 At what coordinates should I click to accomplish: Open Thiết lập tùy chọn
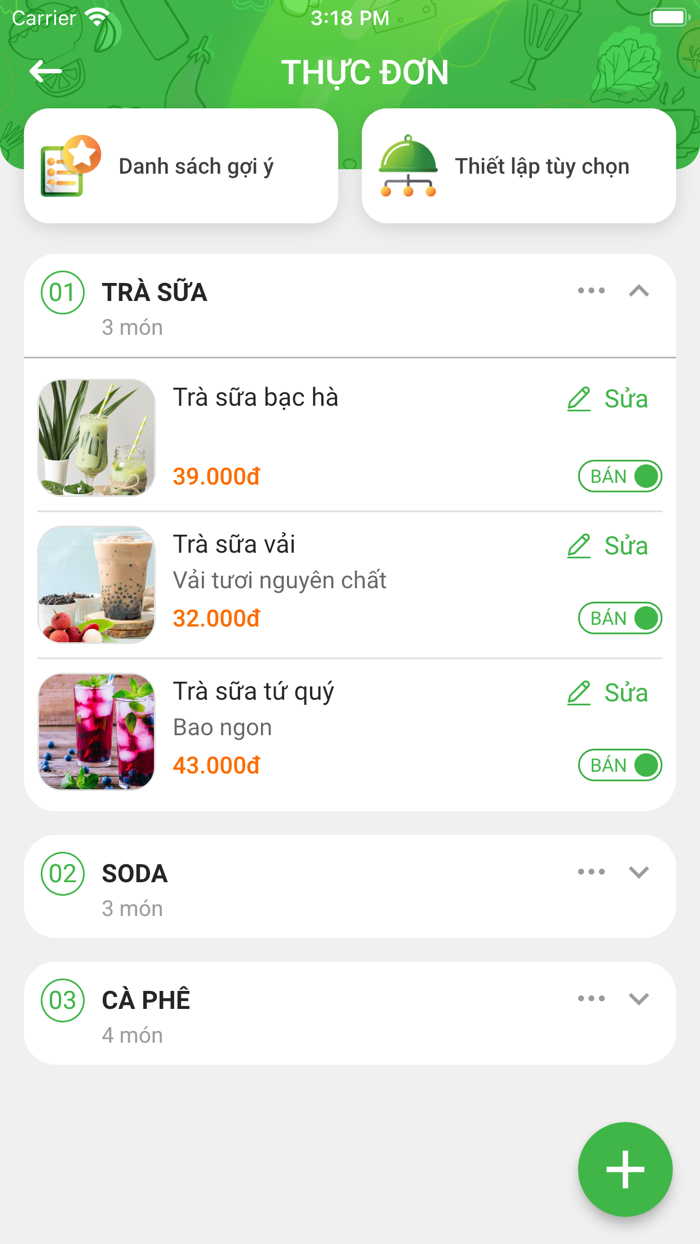tap(518, 166)
